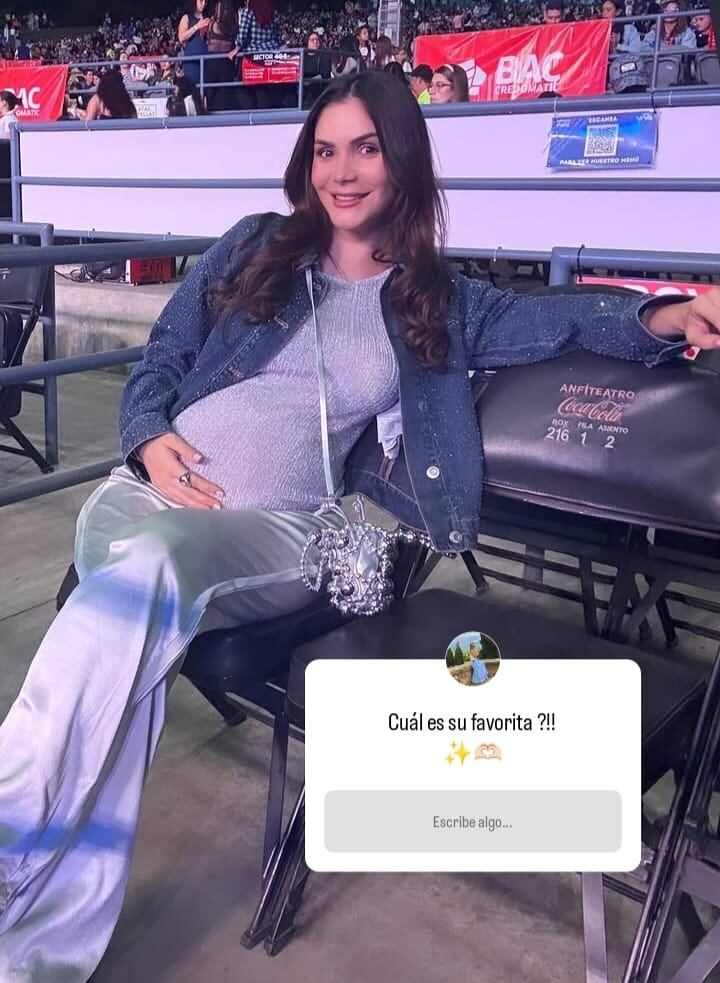The width and height of the screenshot is (720, 983).
Task: Tap the sparkle emoji on the sticker
Action: click(x=455, y=753)
